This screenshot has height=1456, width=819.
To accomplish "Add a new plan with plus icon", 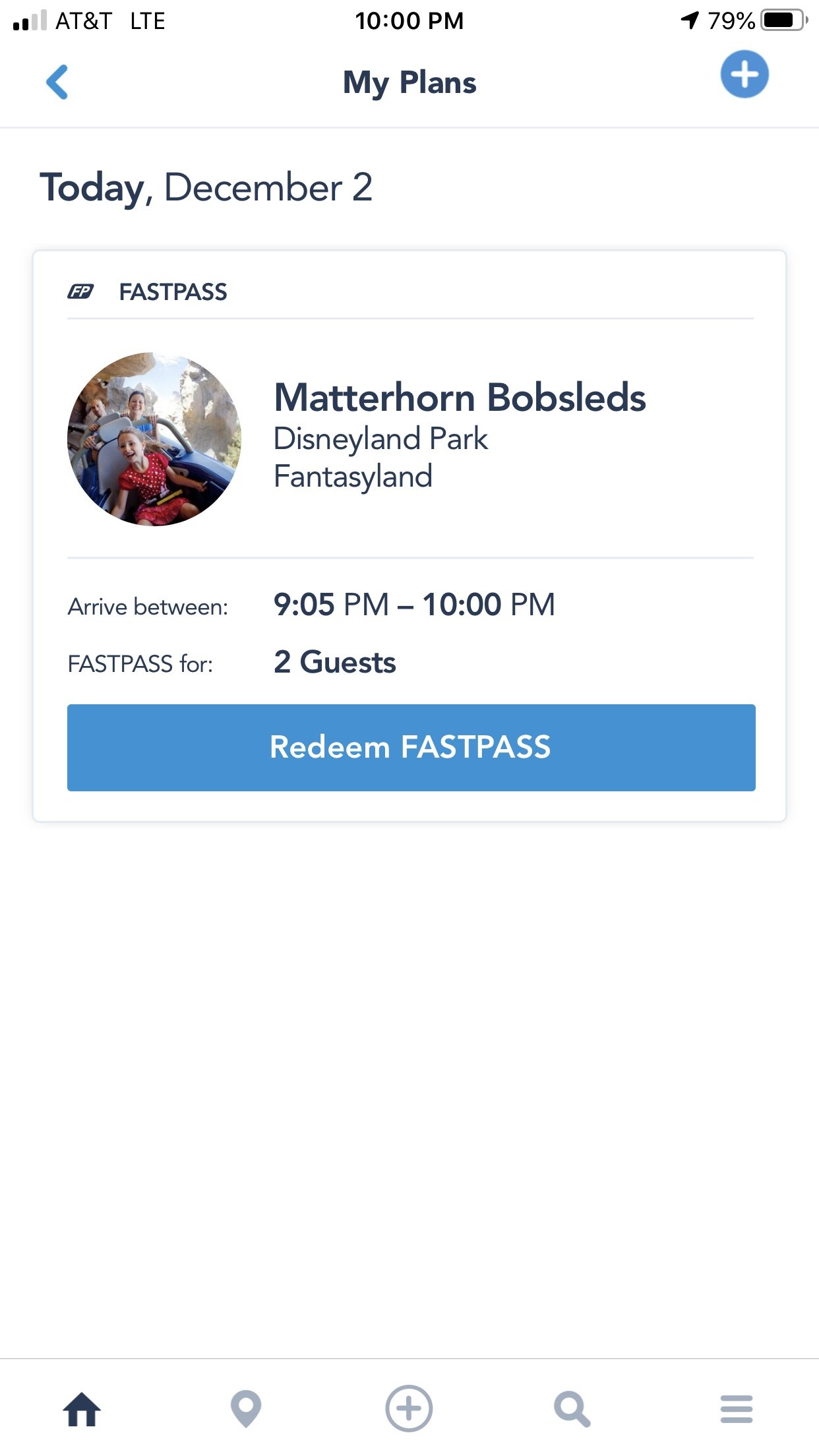I will point(744,75).
